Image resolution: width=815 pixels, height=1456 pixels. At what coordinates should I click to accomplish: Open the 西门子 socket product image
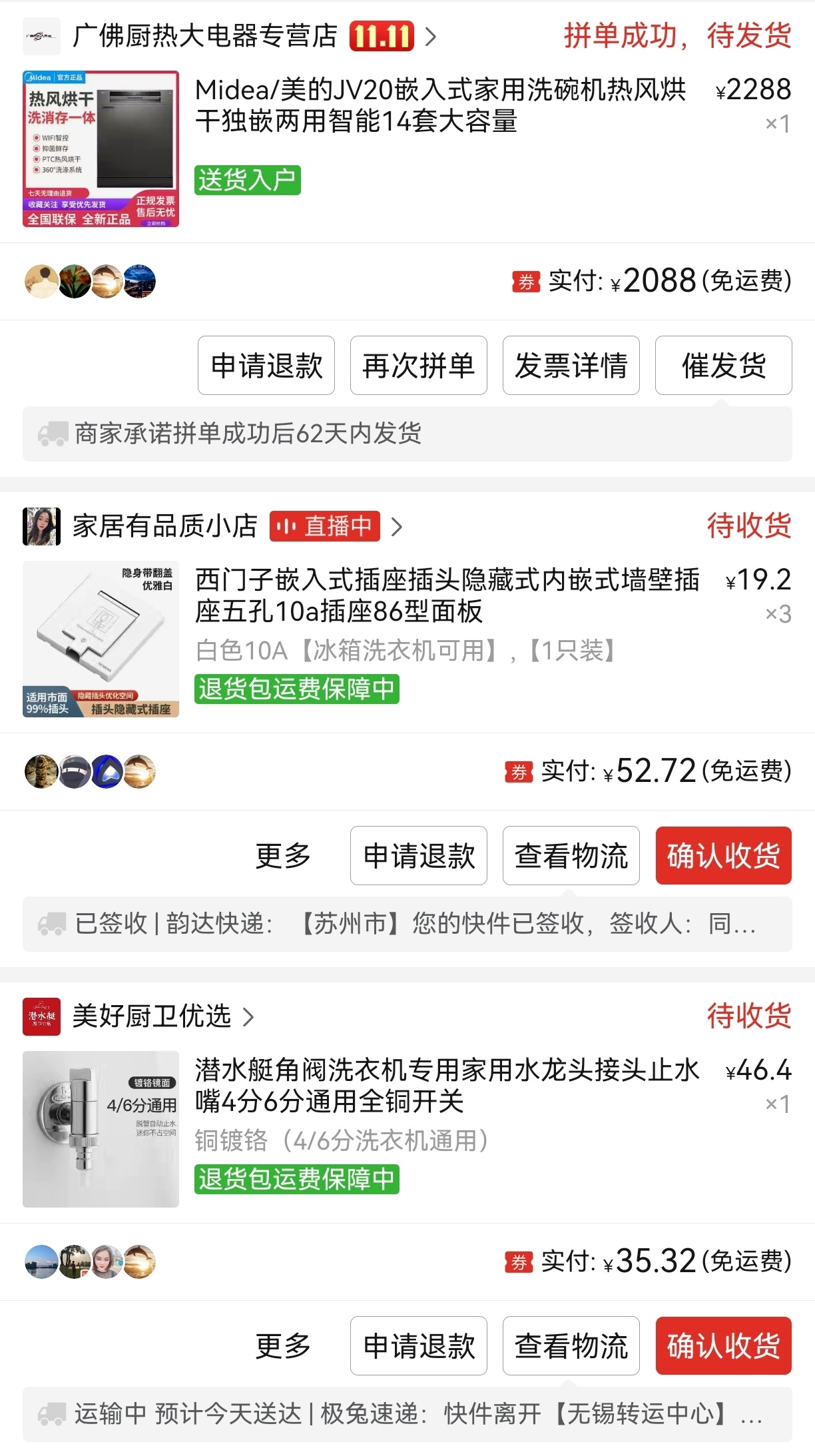coord(101,639)
